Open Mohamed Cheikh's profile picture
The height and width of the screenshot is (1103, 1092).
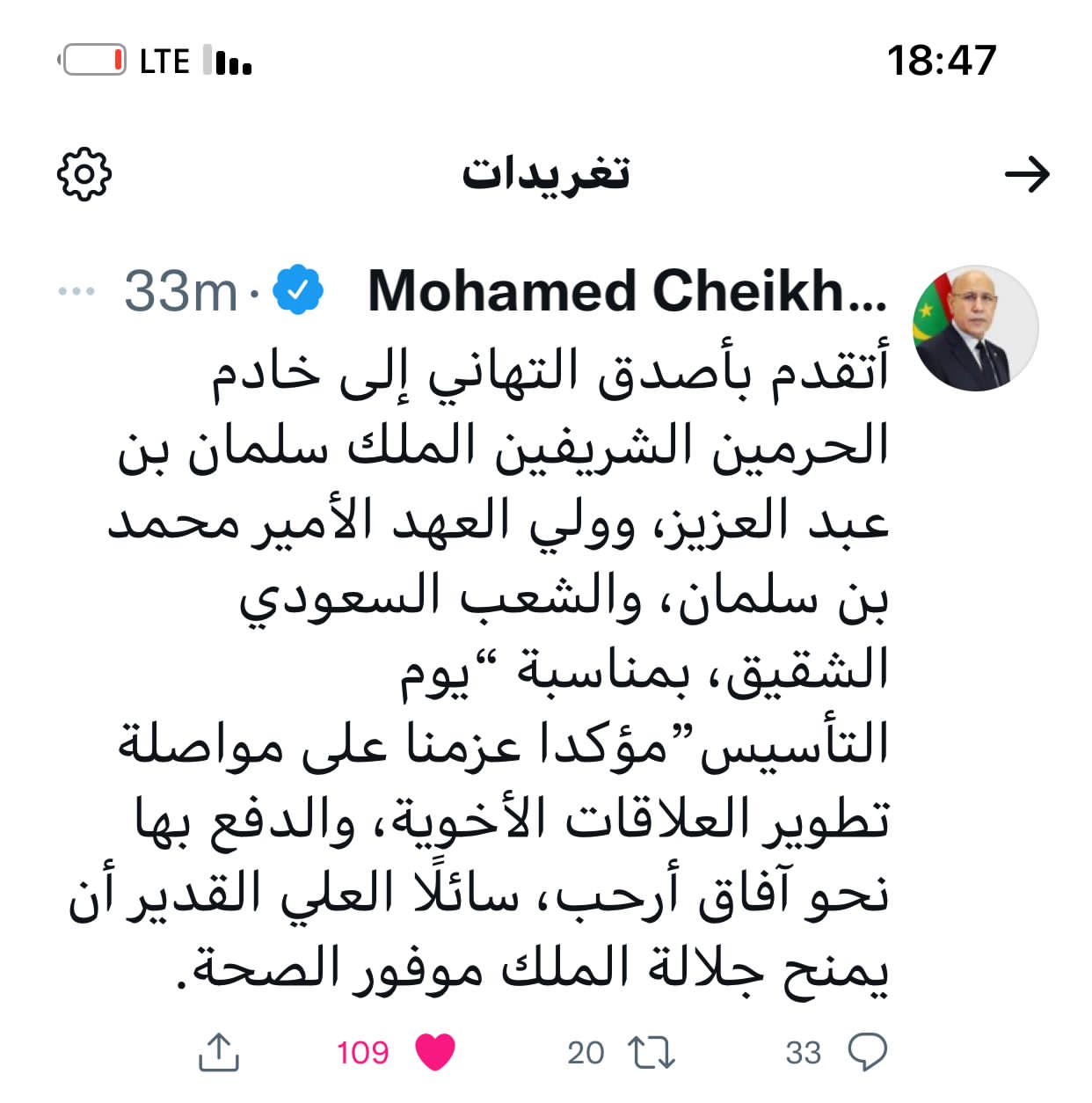(x=977, y=328)
